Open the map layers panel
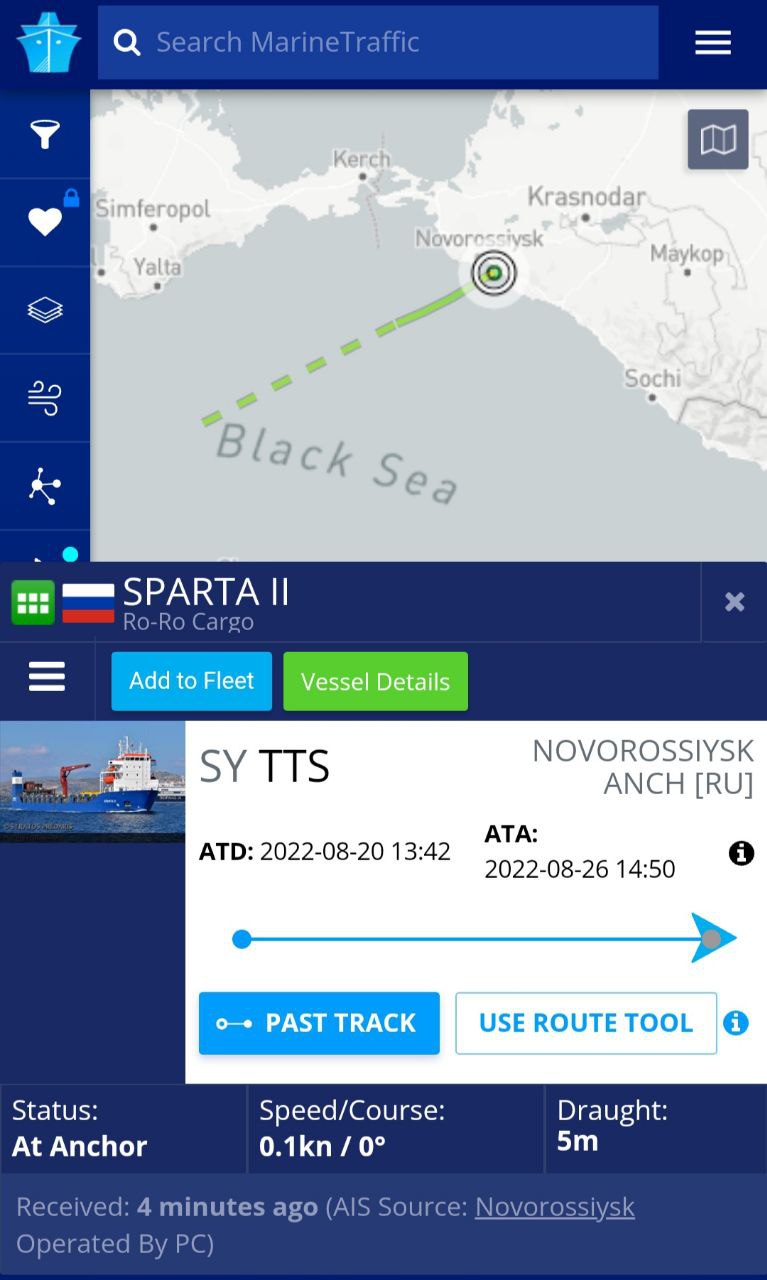767x1280 pixels. pos(44,310)
